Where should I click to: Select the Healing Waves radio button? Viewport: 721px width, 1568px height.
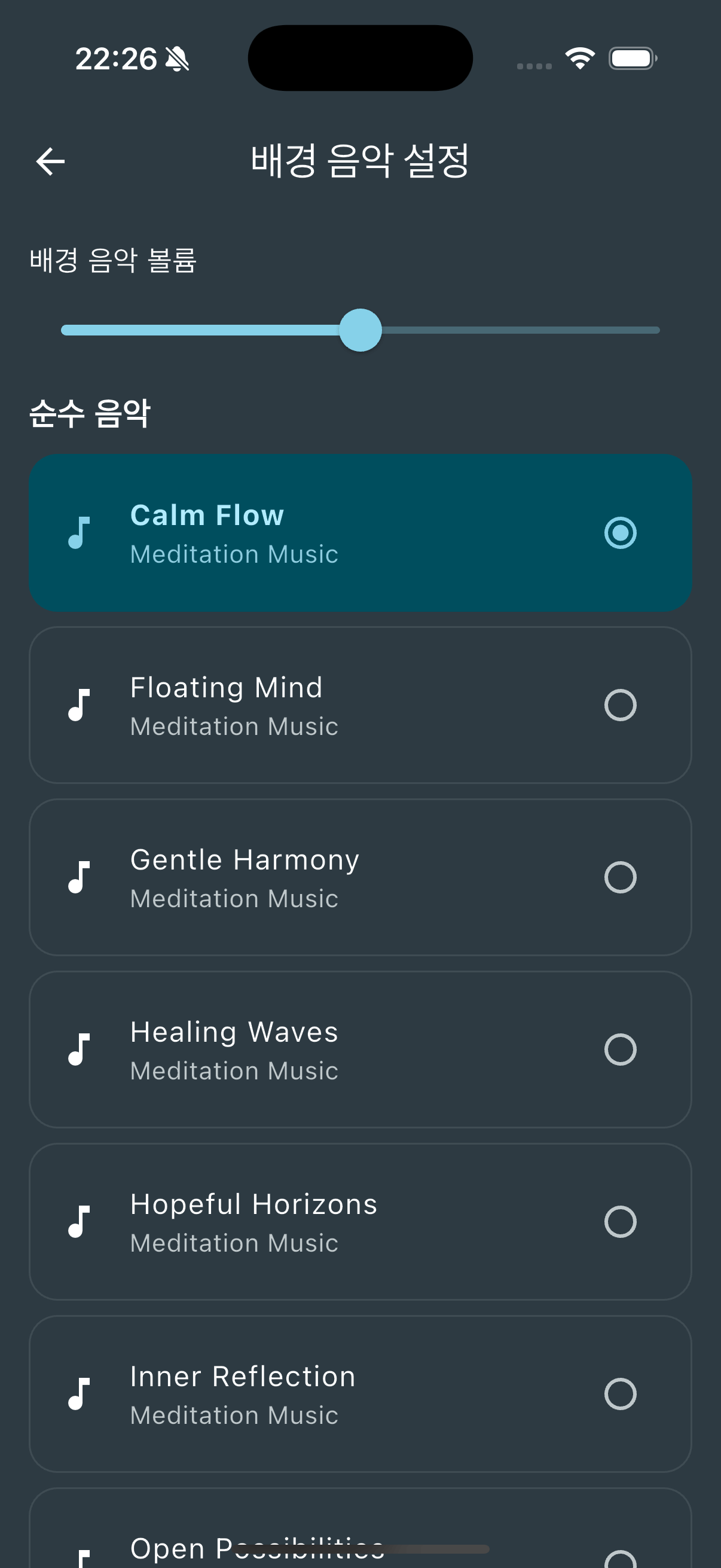point(621,1050)
